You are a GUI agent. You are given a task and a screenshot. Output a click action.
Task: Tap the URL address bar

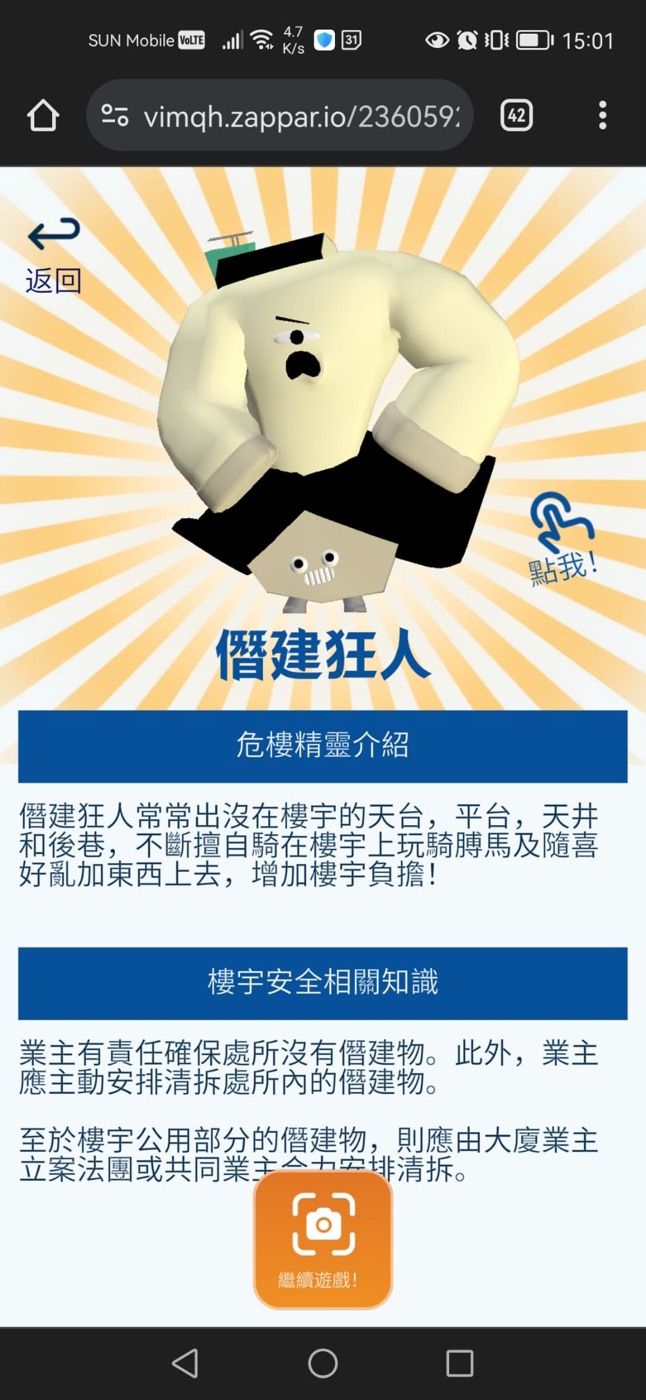point(280,116)
